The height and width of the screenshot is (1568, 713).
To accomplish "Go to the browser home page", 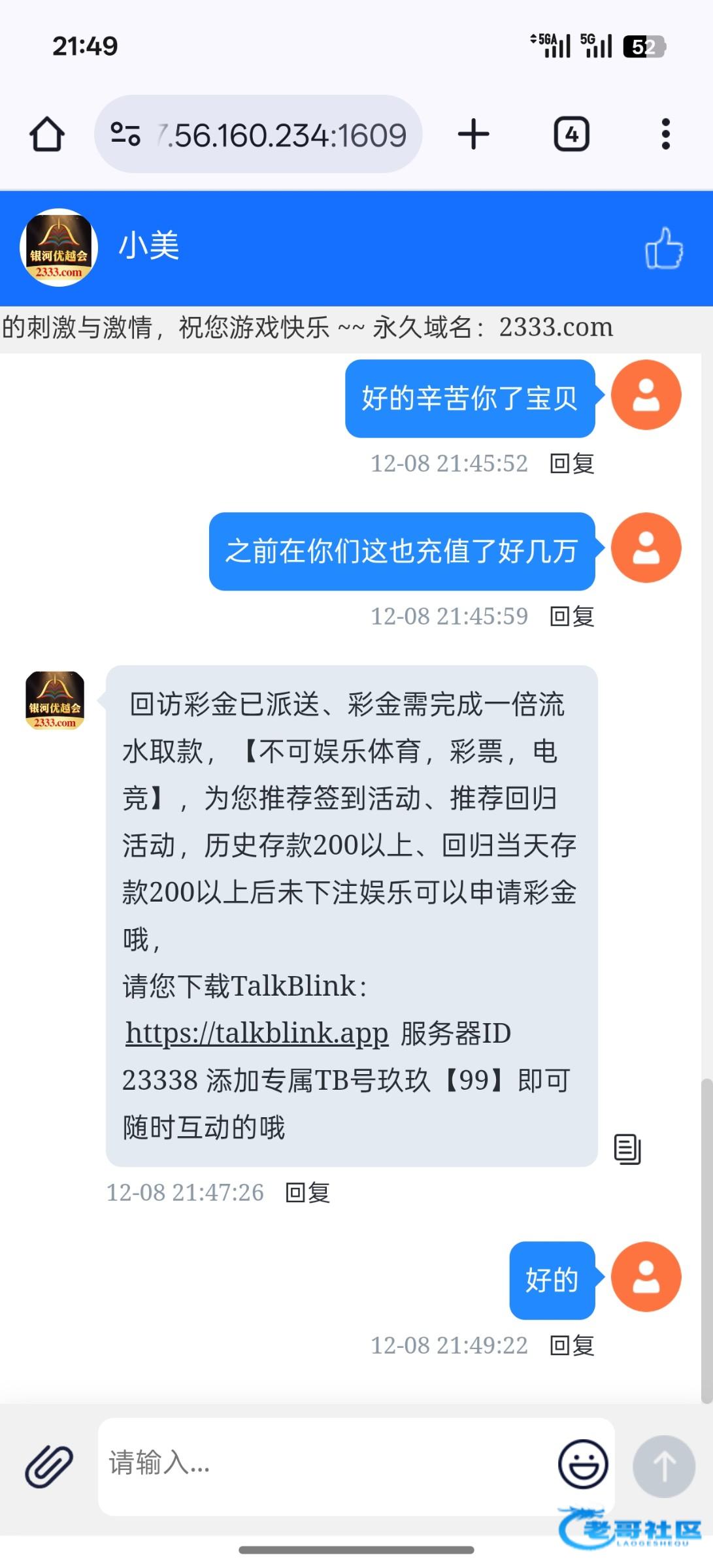I will pyautogui.click(x=47, y=135).
